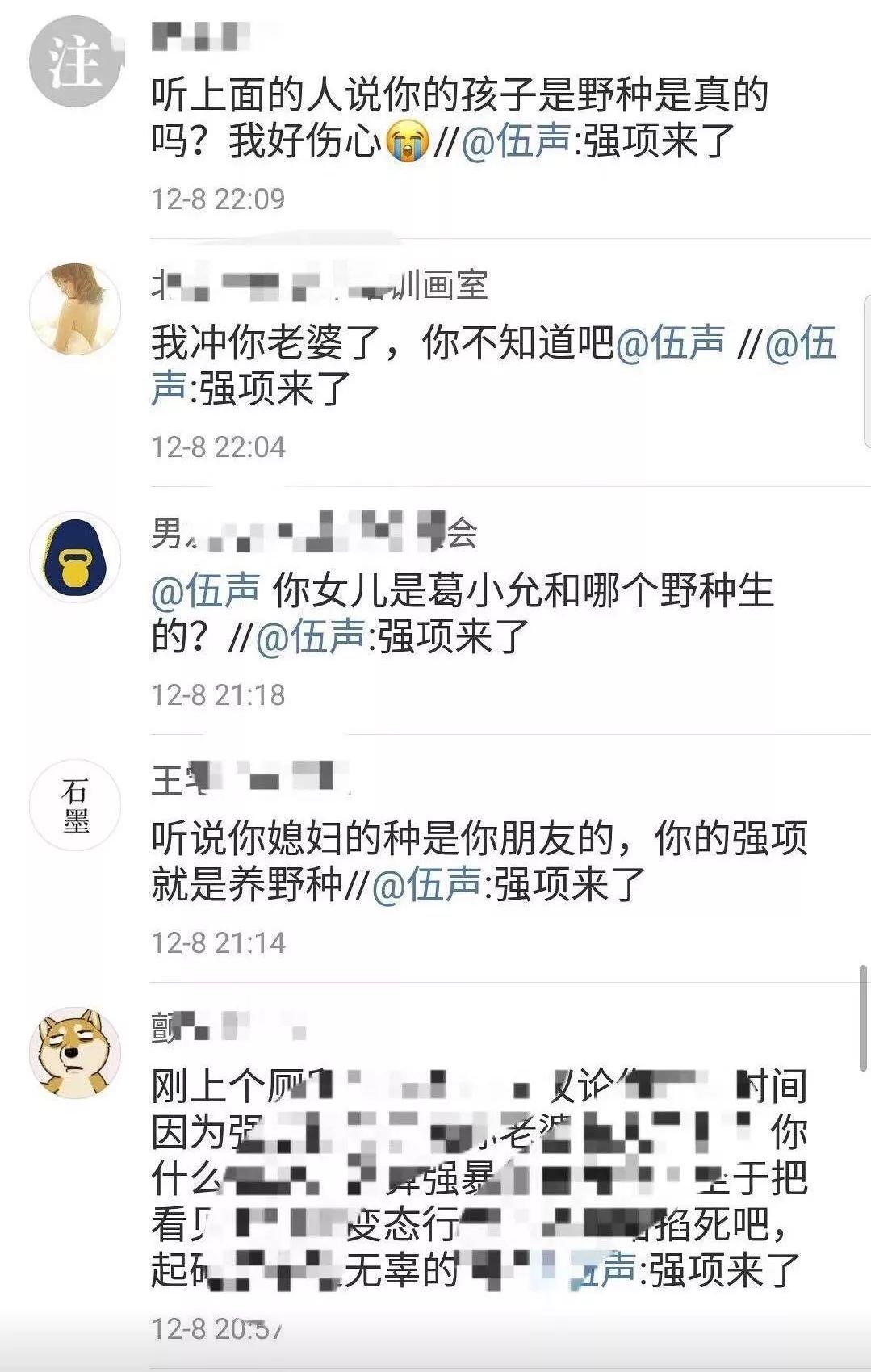The image size is (871, 1372).
Task: Open profile of the gray "注" avatar
Action: point(74,61)
